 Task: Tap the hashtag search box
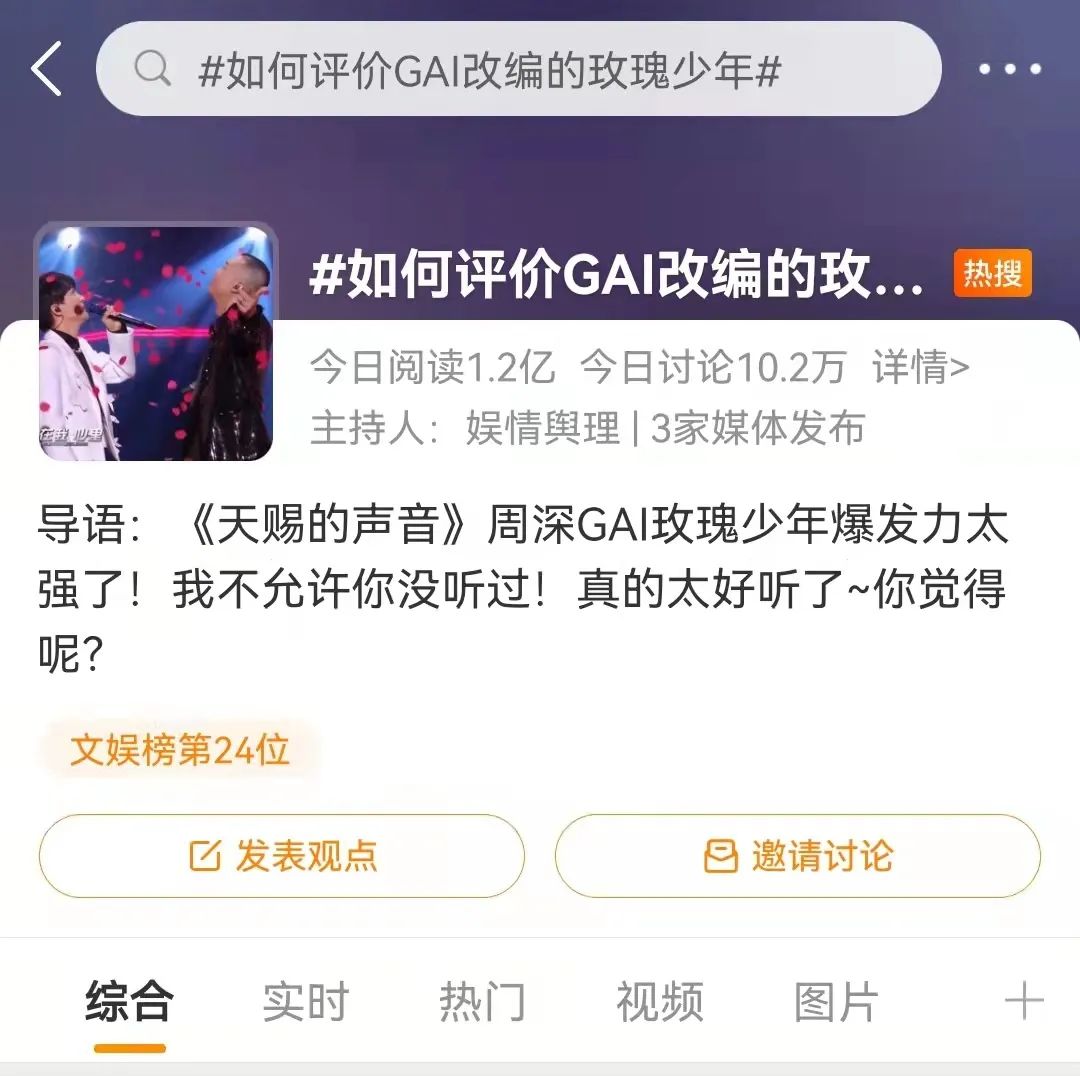click(x=518, y=69)
